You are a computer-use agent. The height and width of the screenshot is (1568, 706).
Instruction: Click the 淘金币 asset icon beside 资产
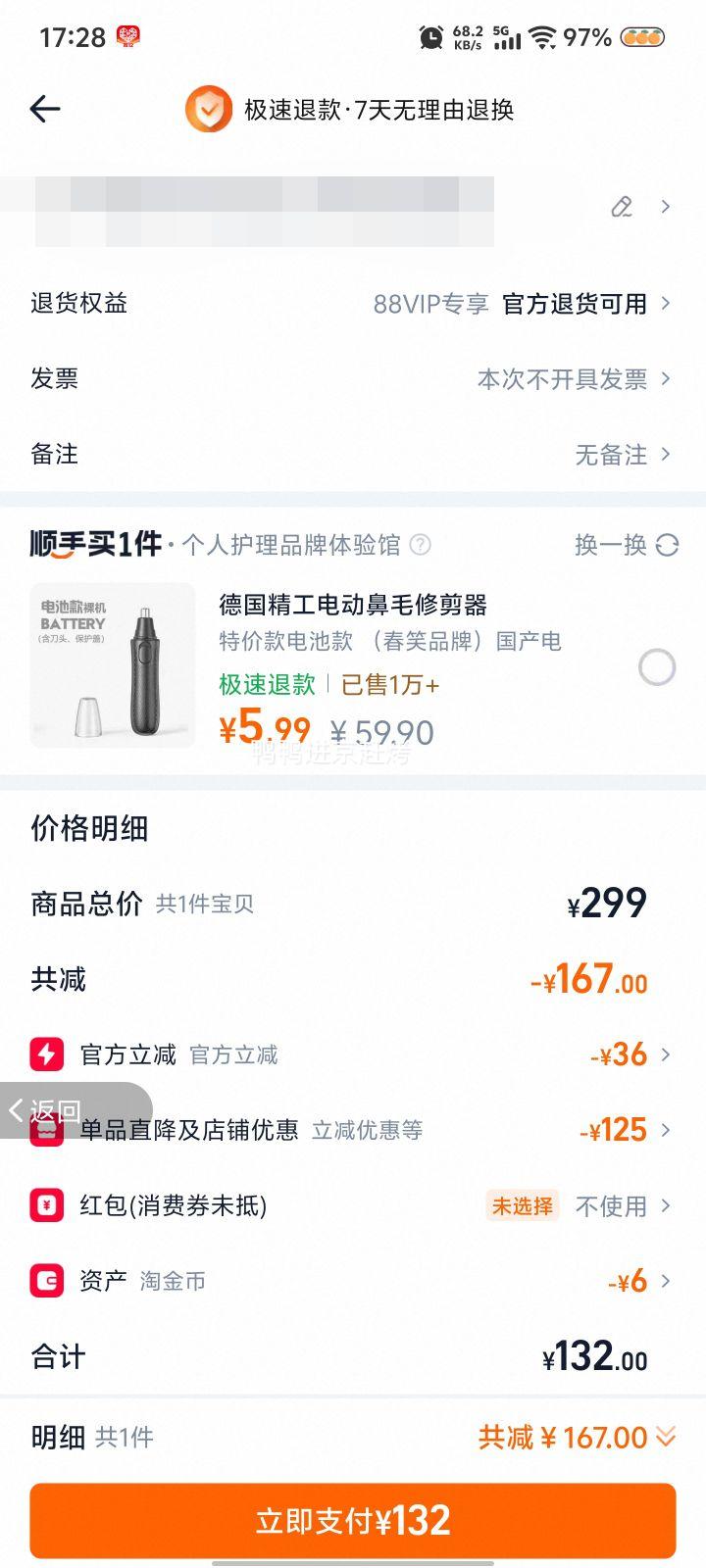[47, 1280]
